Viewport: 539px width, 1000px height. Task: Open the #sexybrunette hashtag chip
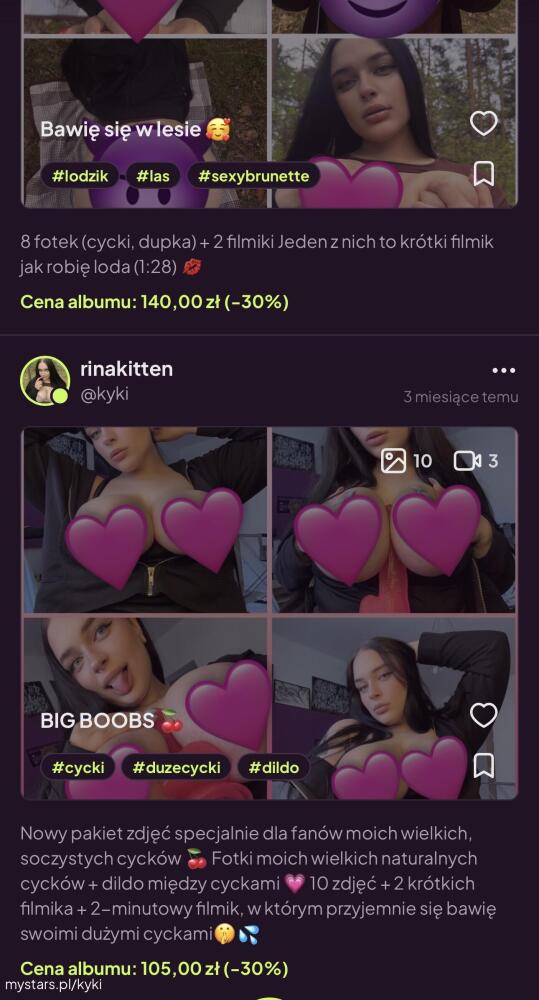point(253,175)
